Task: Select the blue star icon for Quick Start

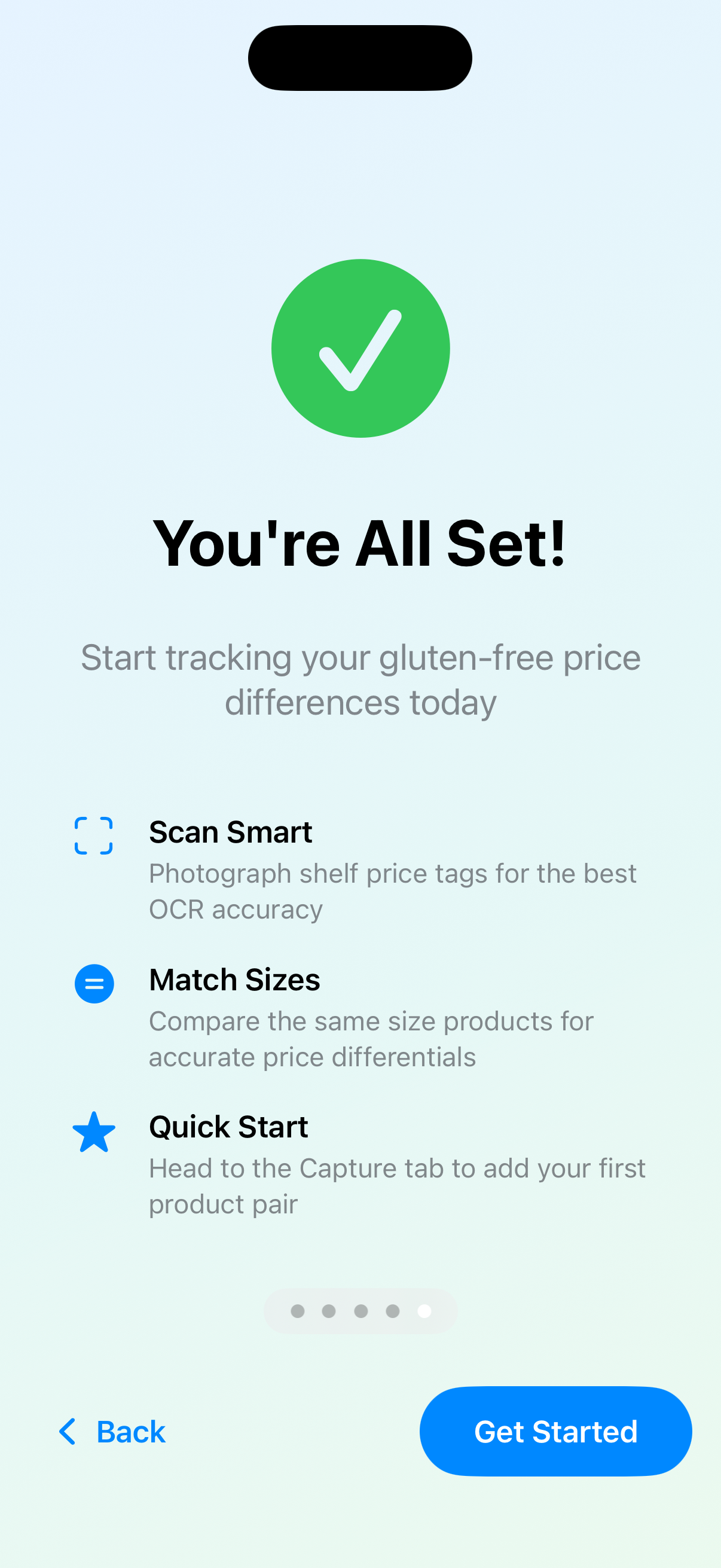Action: pos(94,1131)
